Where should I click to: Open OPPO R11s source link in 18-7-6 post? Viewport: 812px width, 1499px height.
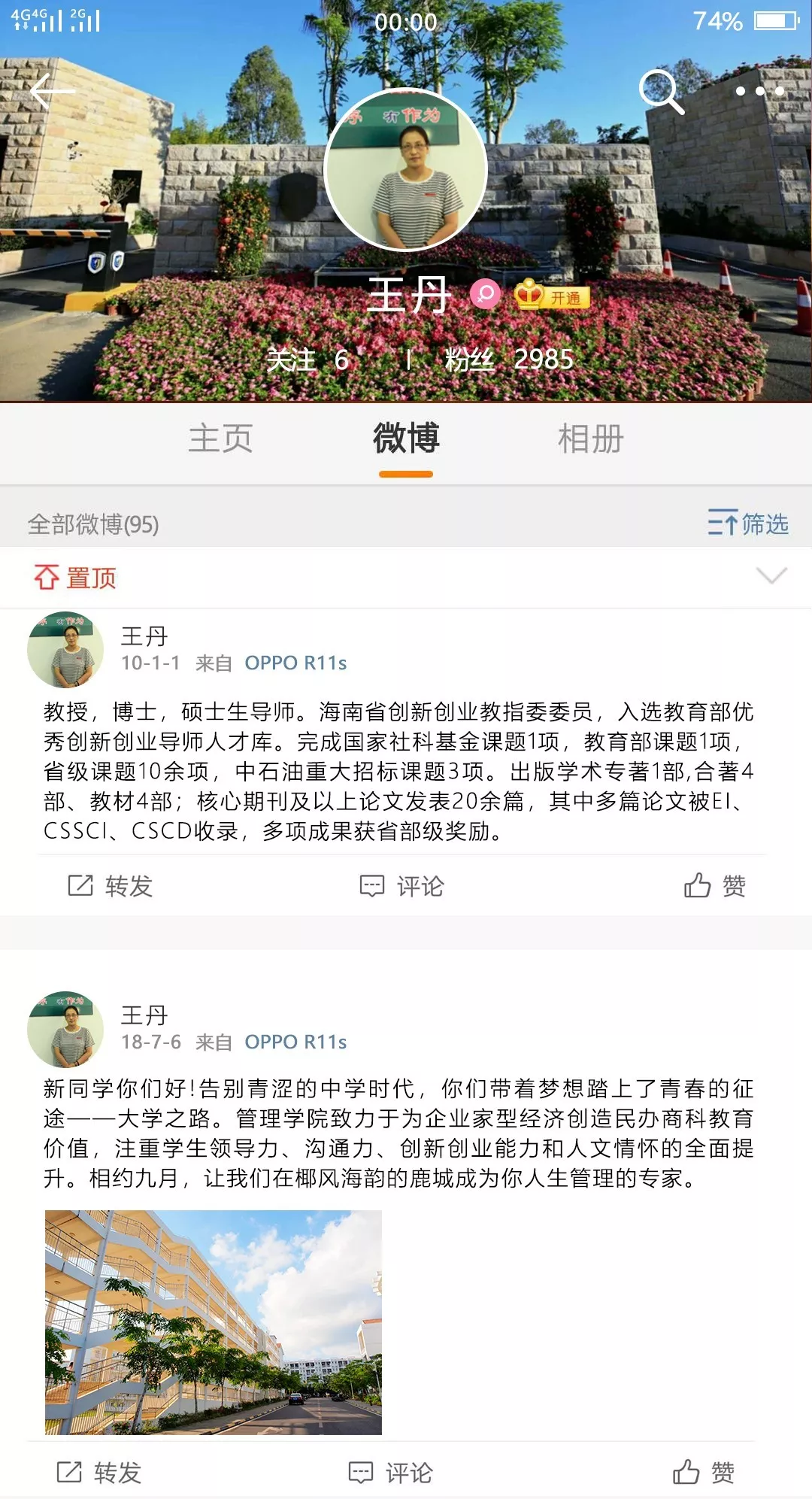click(295, 1042)
